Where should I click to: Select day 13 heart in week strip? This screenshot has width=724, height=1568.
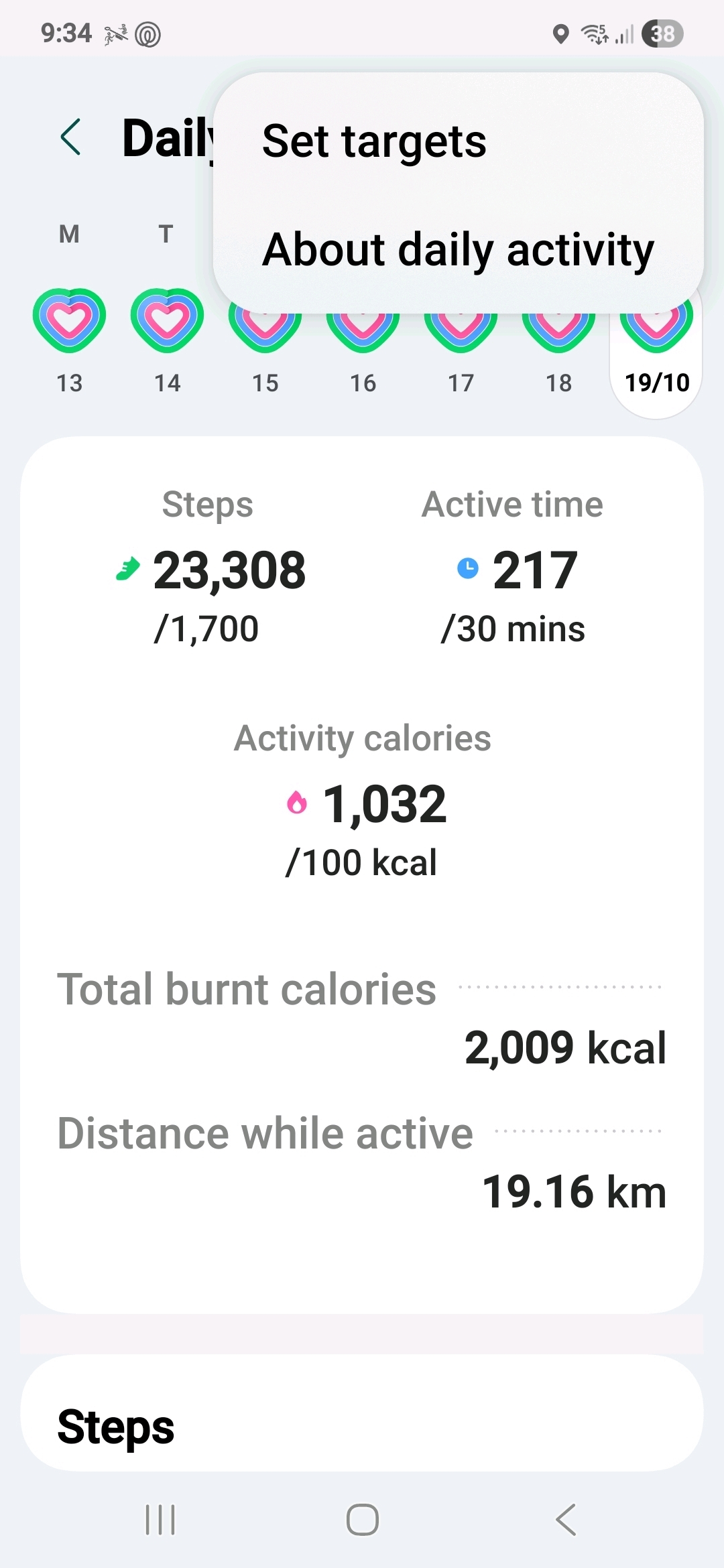70,321
